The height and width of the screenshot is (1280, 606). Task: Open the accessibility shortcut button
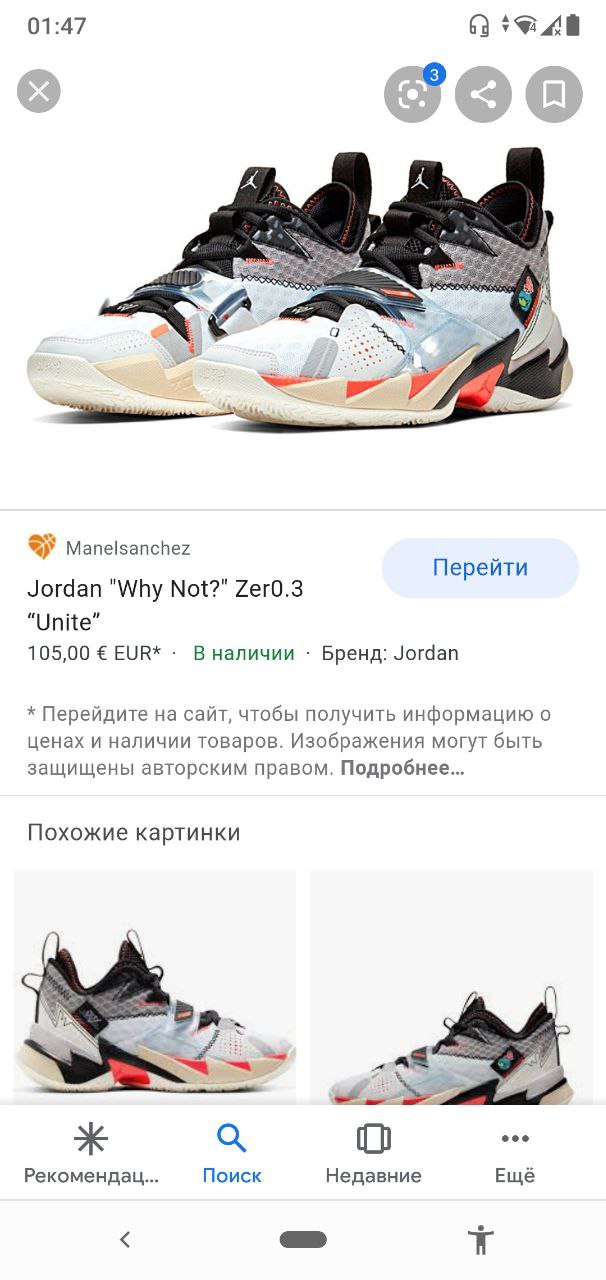tap(481, 1240)
